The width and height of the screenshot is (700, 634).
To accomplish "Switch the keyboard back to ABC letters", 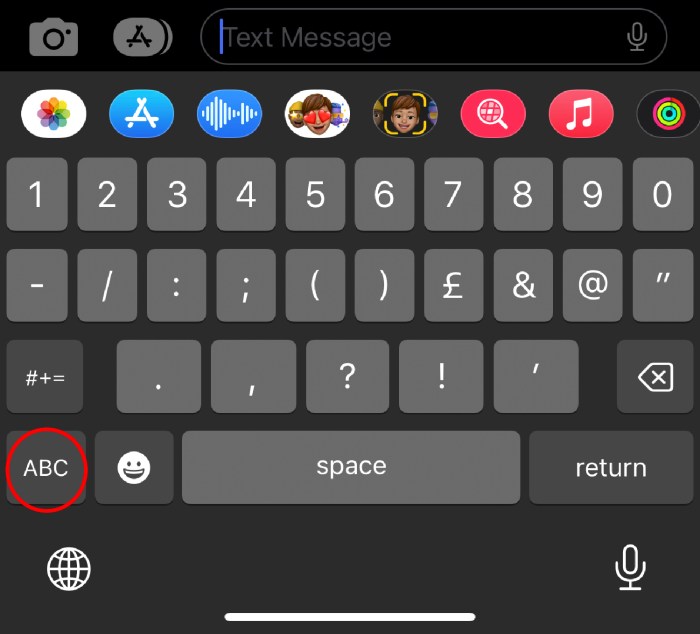I will [x=46, y=468].
